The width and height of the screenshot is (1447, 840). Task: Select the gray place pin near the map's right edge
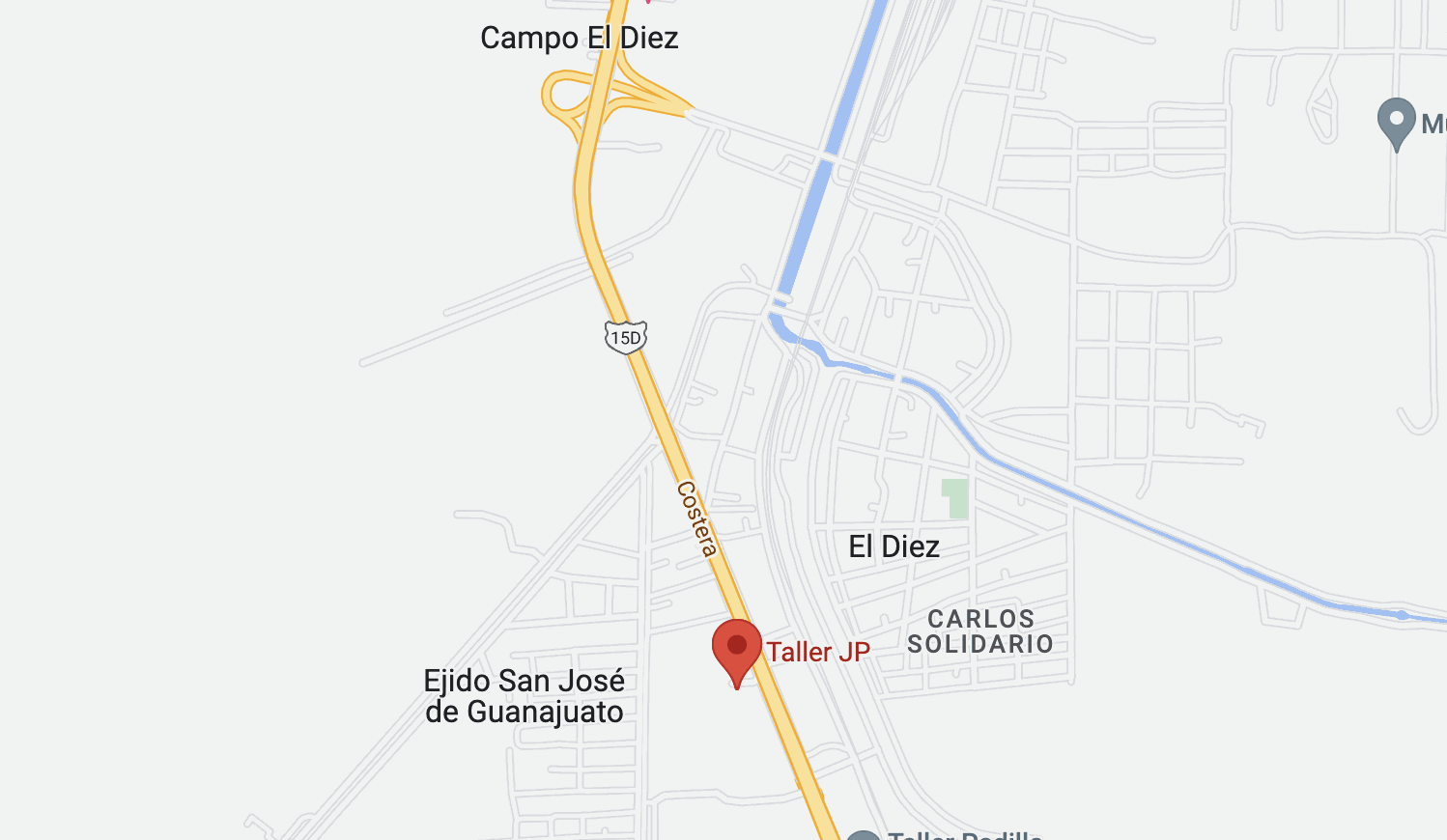pos(1396,122)
